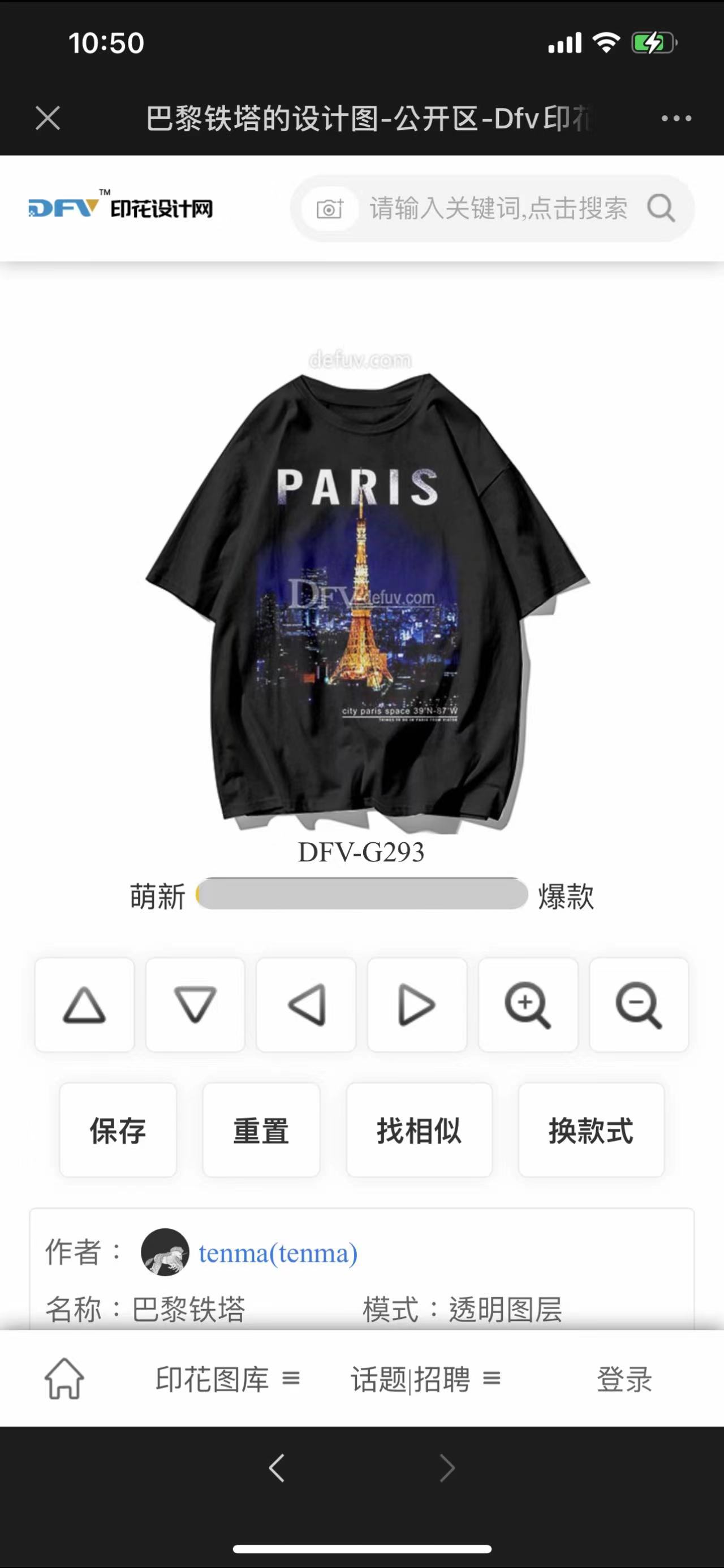Viewport: 724px width, 1568px height.
Task: Move the print down on shirt
Action: [x=196, y=1005]
